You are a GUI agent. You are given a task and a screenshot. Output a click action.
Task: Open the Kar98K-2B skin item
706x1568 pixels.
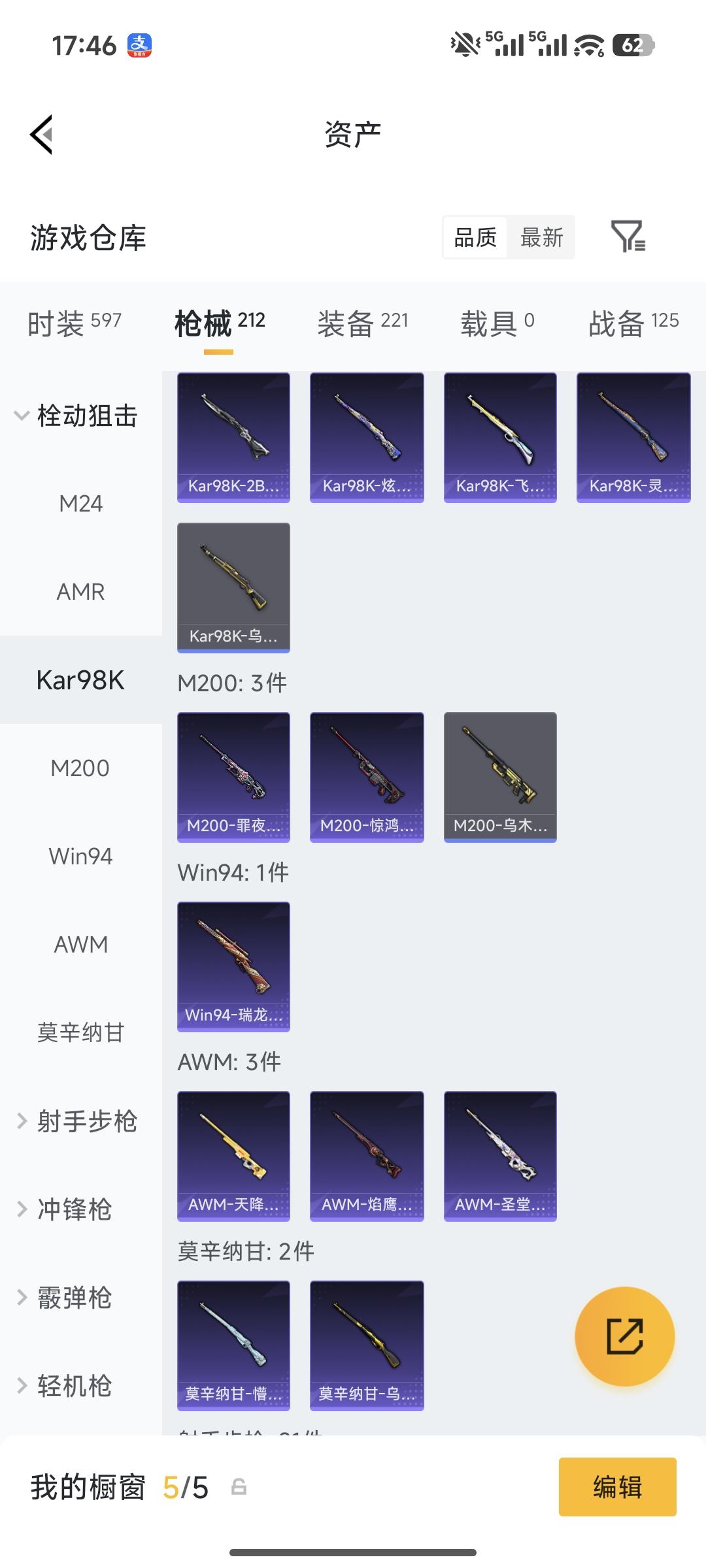click(x=233, y=437)
